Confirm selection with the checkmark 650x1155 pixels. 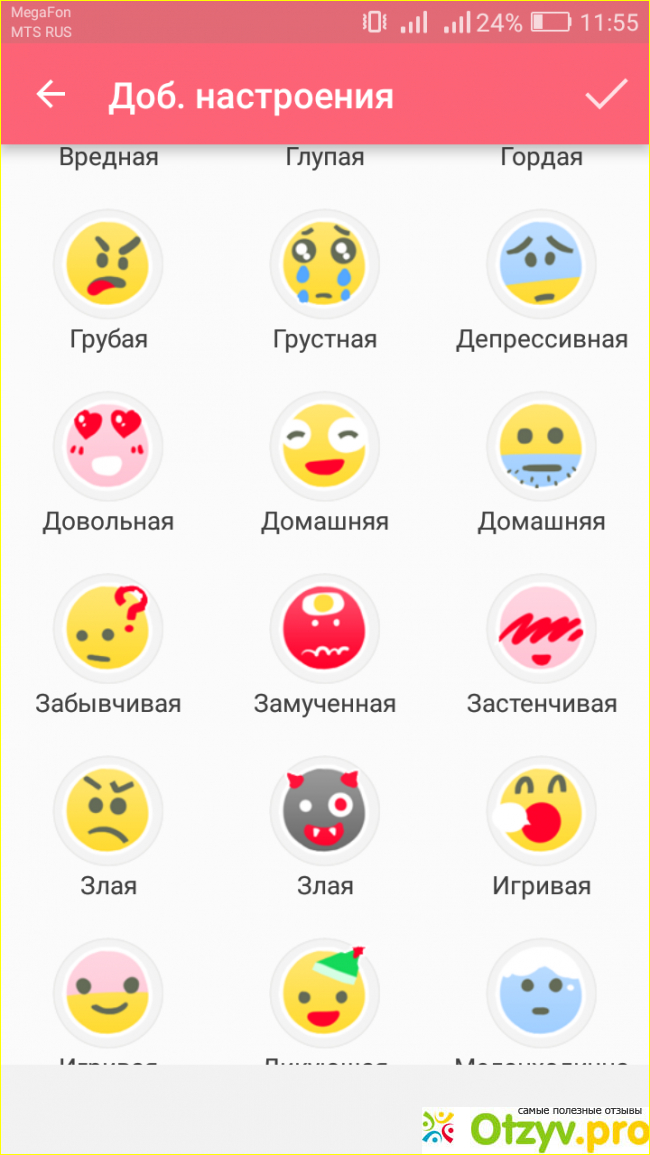[x=605, y=94]
